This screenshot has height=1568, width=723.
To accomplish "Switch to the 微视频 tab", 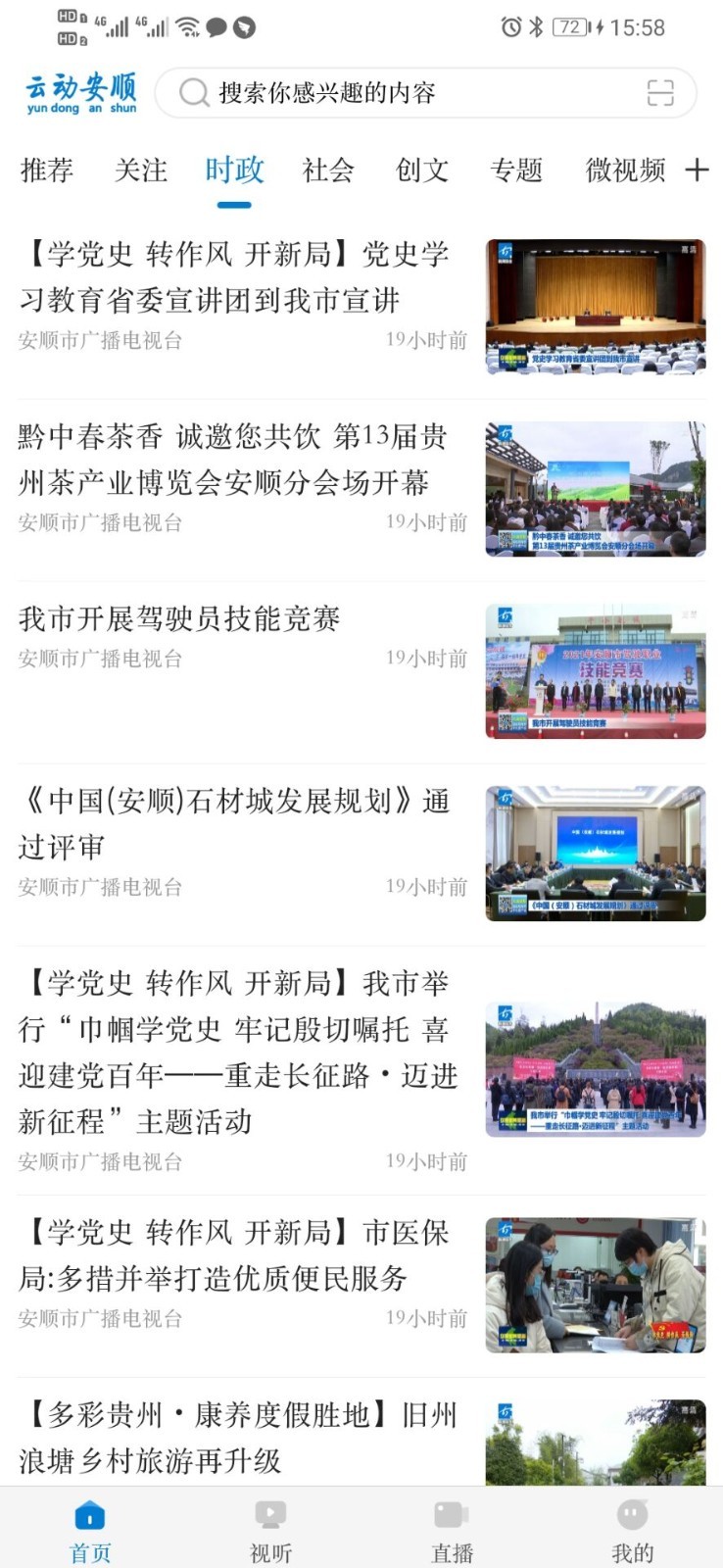I will [625, 171].
